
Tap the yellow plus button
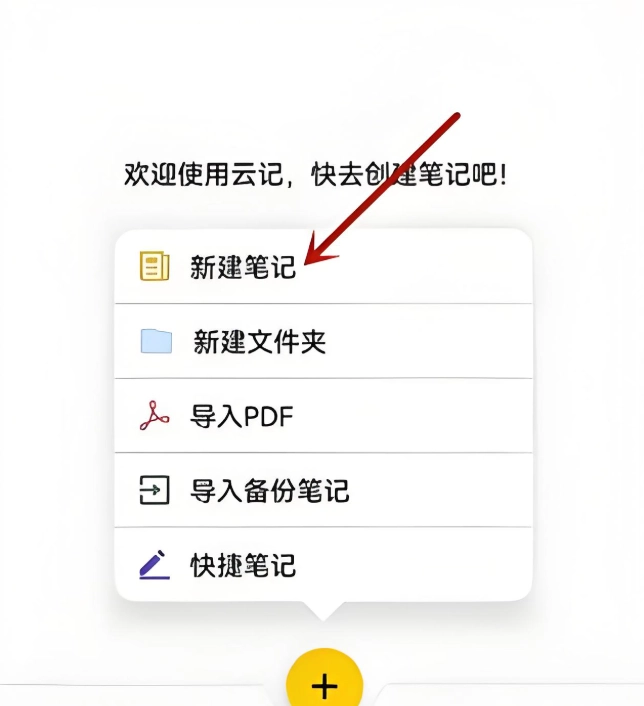coord(324,684)
